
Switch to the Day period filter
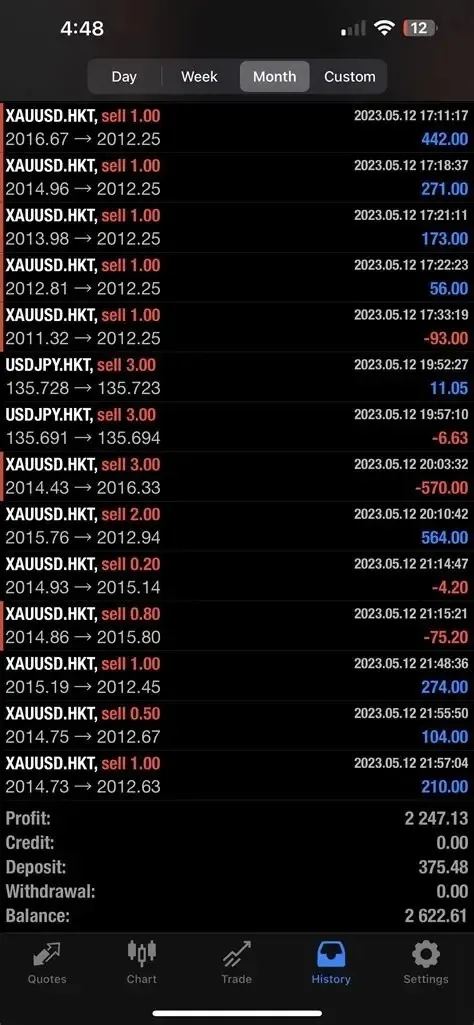[x=124, y=76]
